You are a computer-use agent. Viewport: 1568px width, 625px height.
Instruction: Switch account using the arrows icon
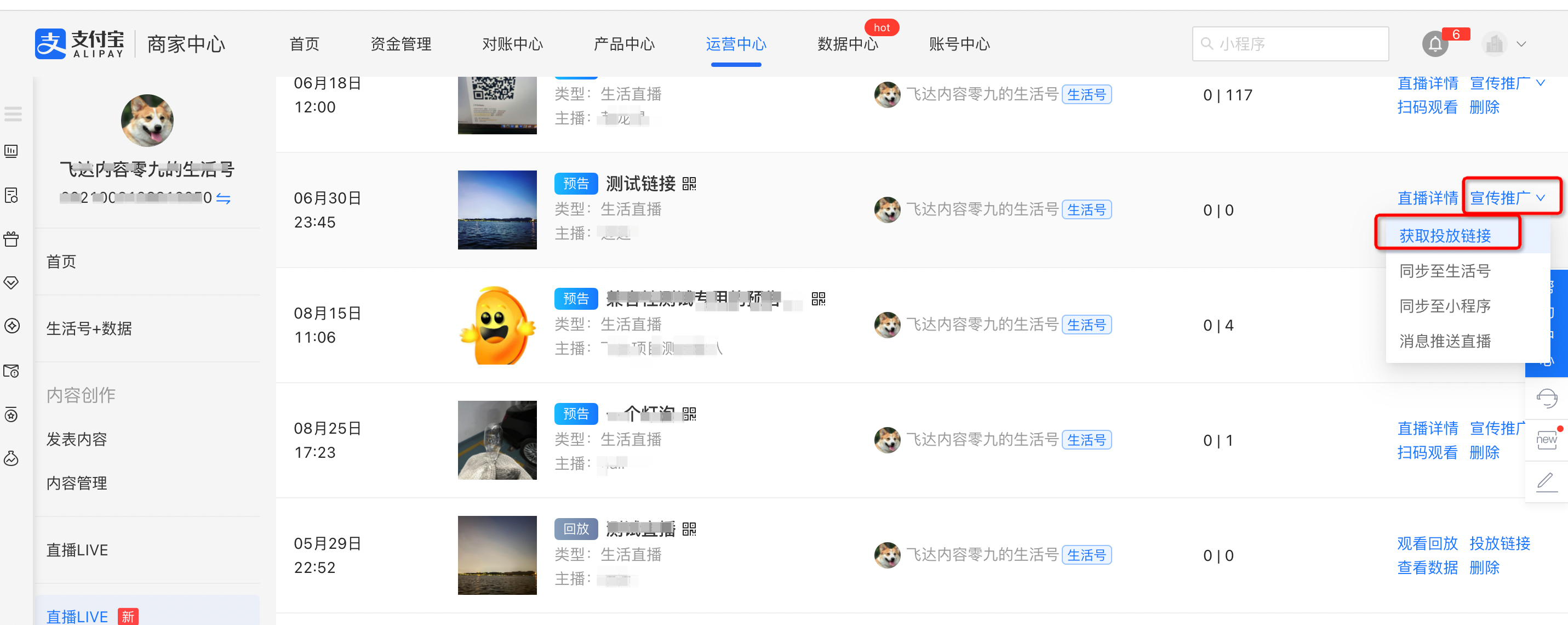point(224,198)
